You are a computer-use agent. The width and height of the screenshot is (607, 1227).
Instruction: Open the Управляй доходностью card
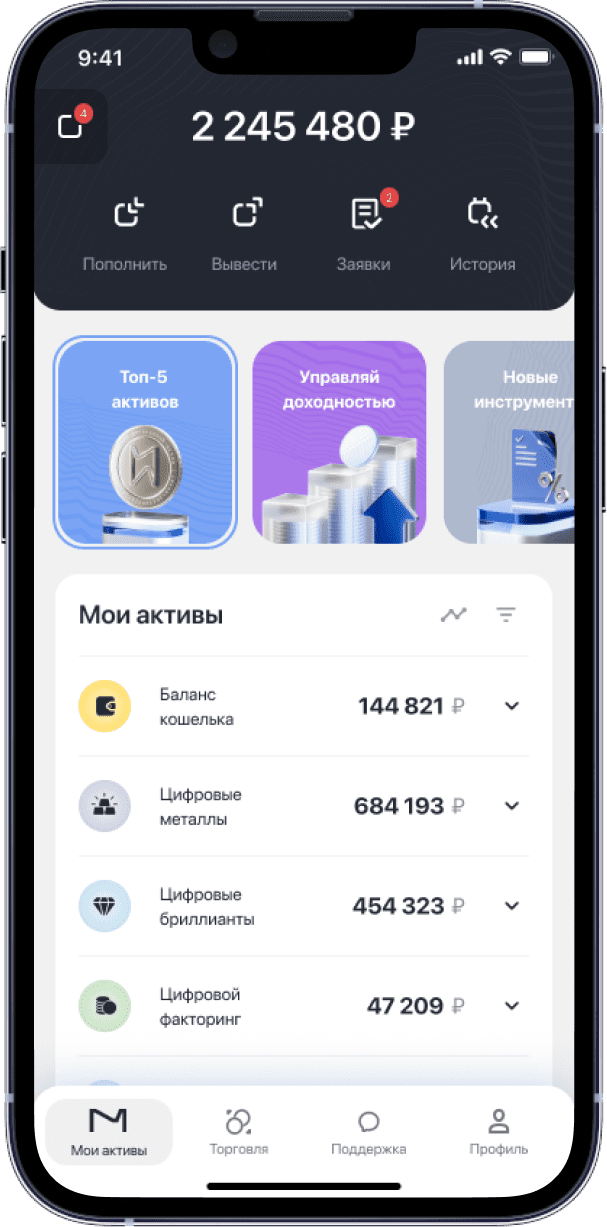[339, 442]
